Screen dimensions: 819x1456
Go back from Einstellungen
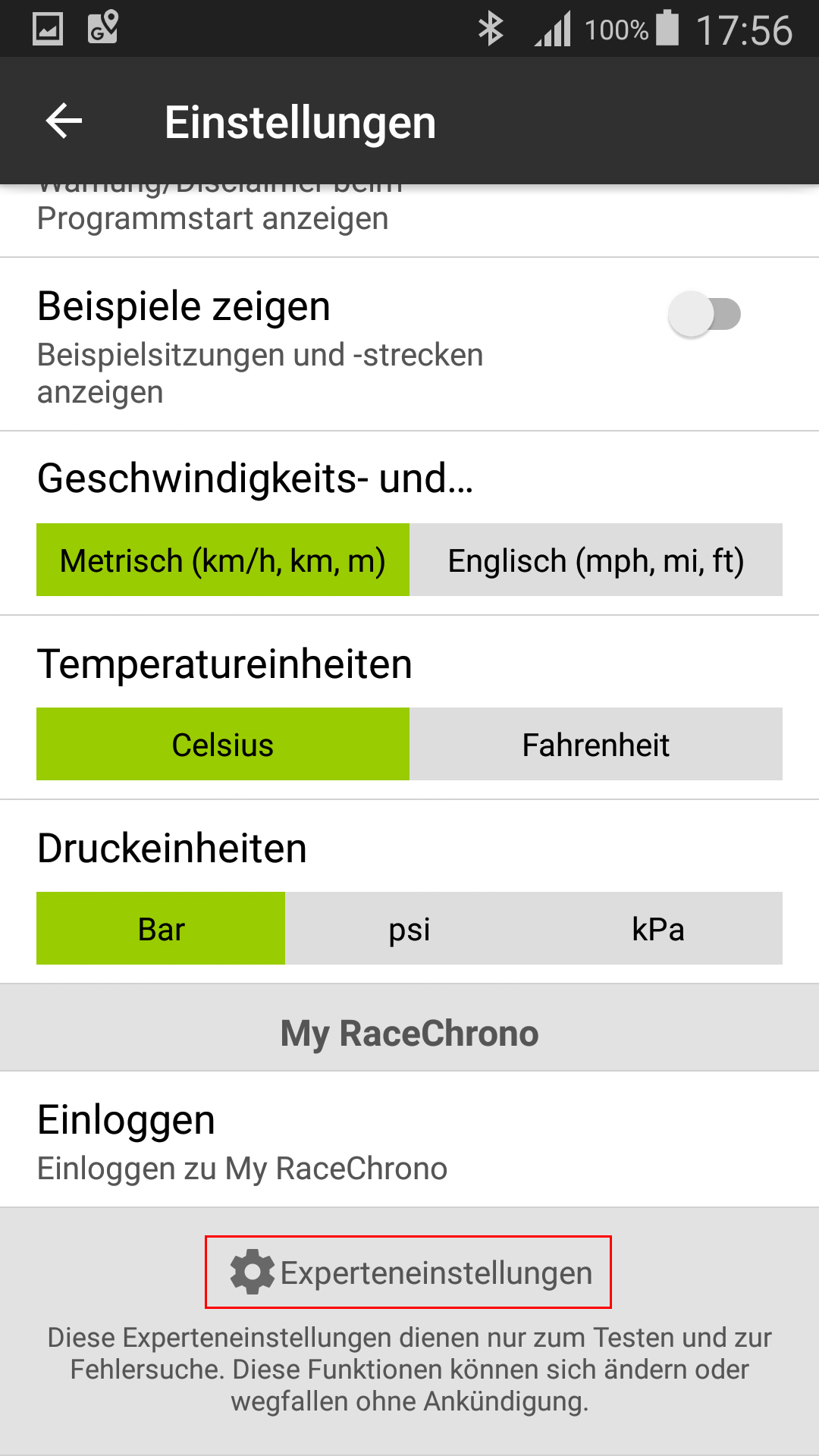point(64,121)
